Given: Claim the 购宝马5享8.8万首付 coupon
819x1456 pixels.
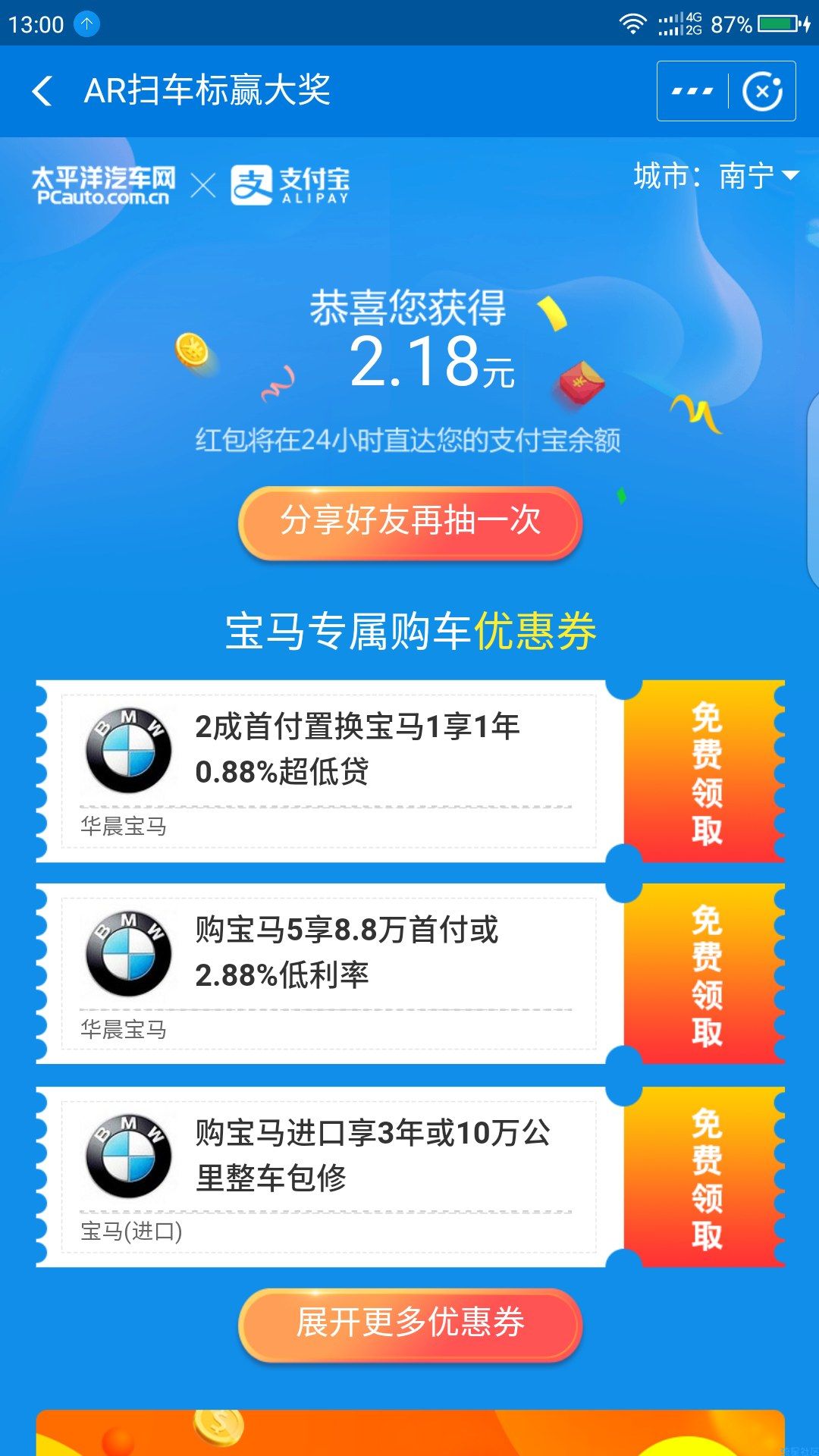Looking at the screenshot, I should (x=704, y=974).
